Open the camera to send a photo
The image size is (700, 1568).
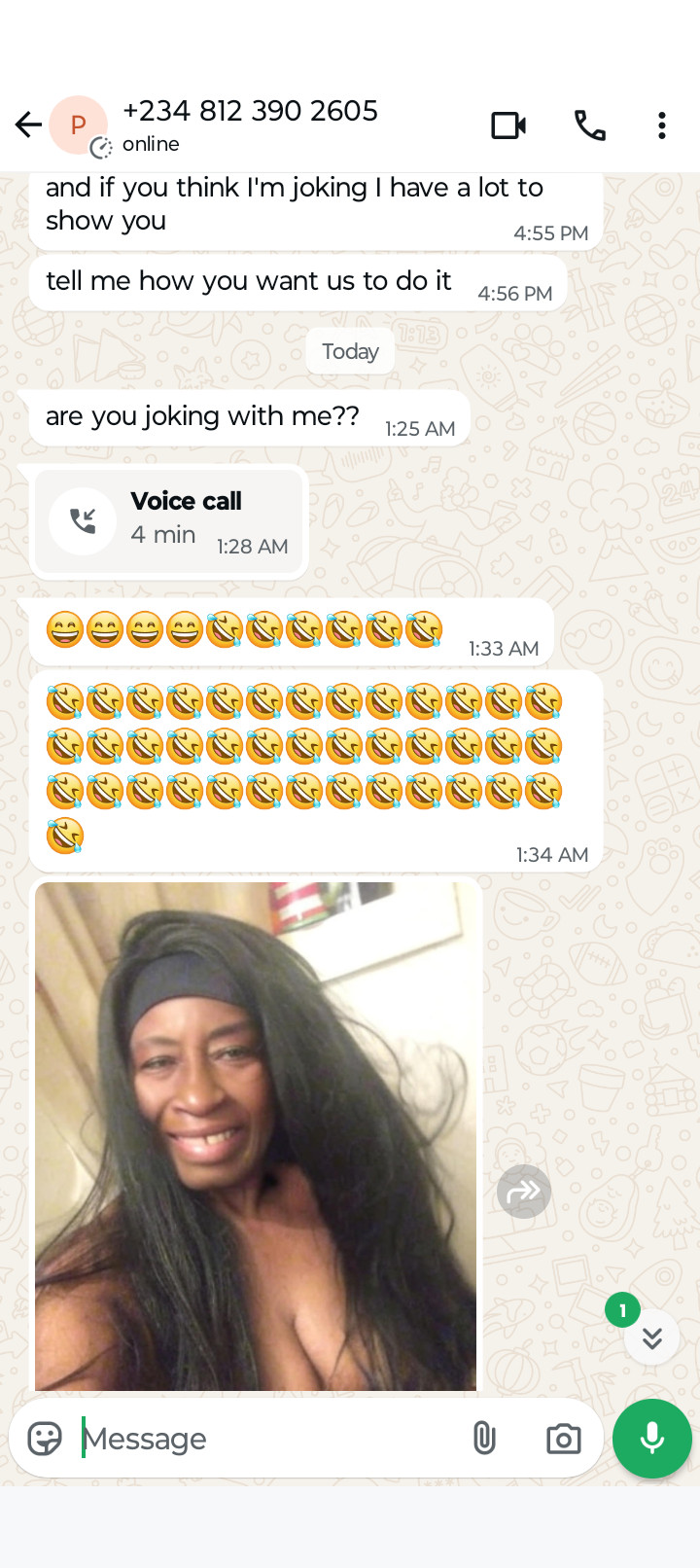point(563,1438)
